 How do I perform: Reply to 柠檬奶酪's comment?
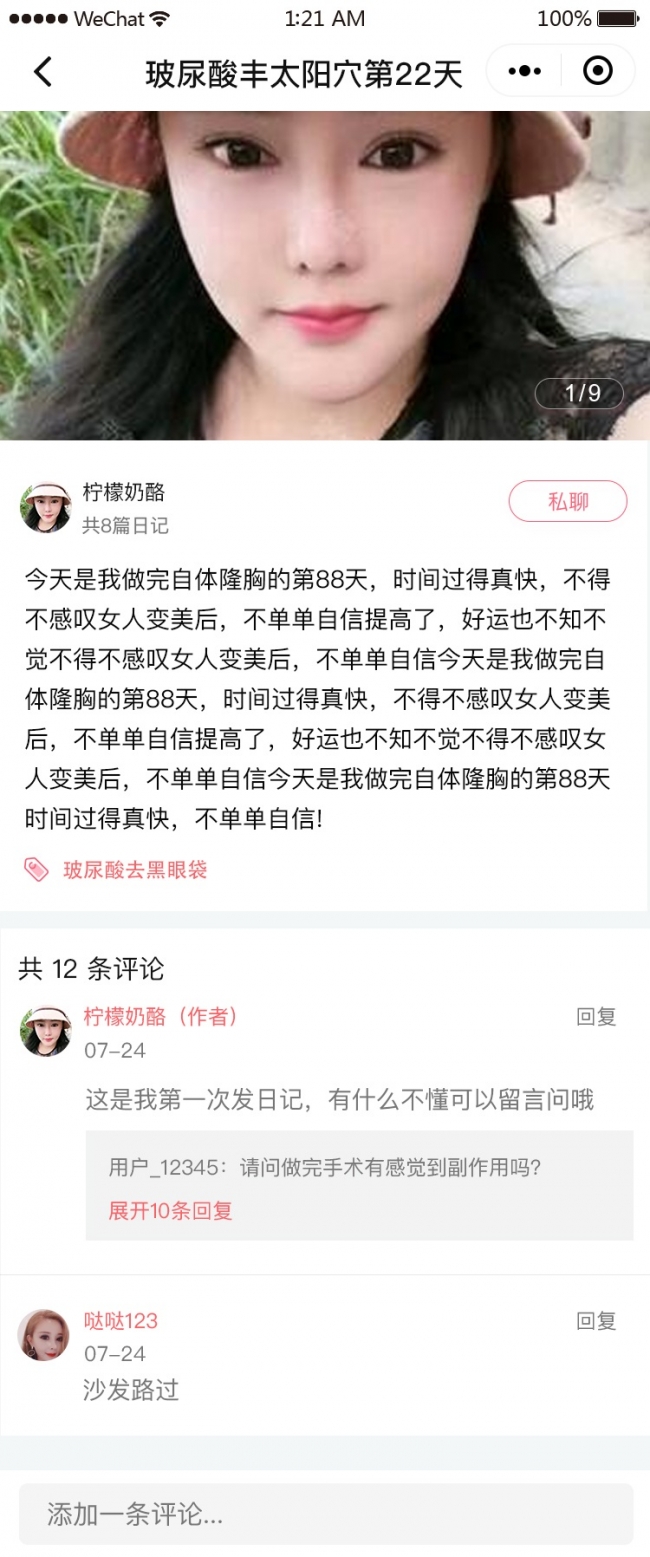click(x=596, y=1018)
